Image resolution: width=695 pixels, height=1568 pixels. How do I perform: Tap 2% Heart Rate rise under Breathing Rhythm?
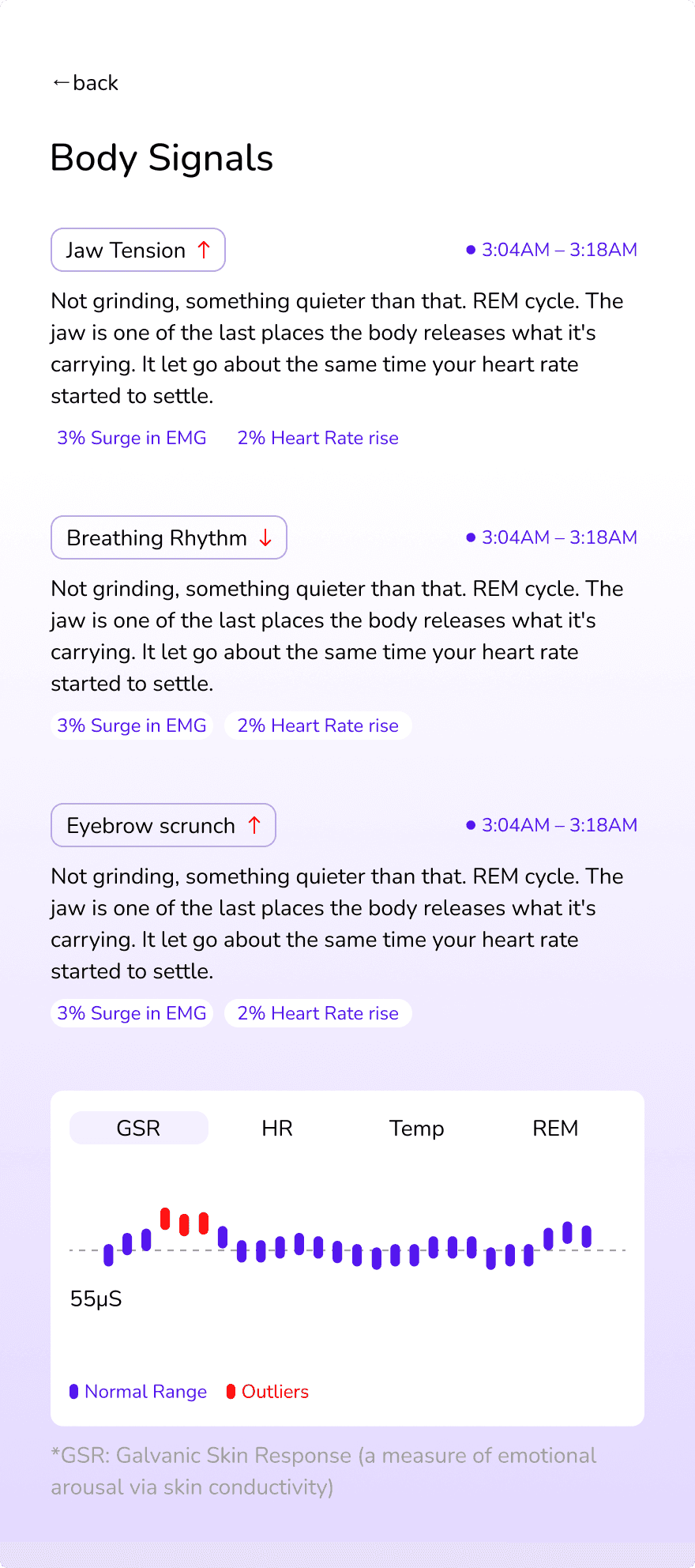tap(317, 726)
